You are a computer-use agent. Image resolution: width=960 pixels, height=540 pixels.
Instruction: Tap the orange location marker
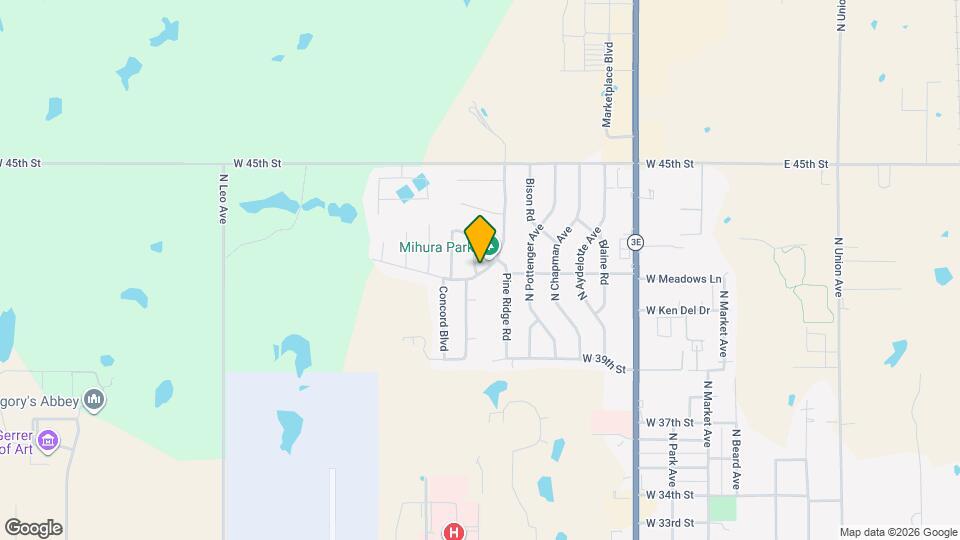pyautogui.click(x=481, y=238)
